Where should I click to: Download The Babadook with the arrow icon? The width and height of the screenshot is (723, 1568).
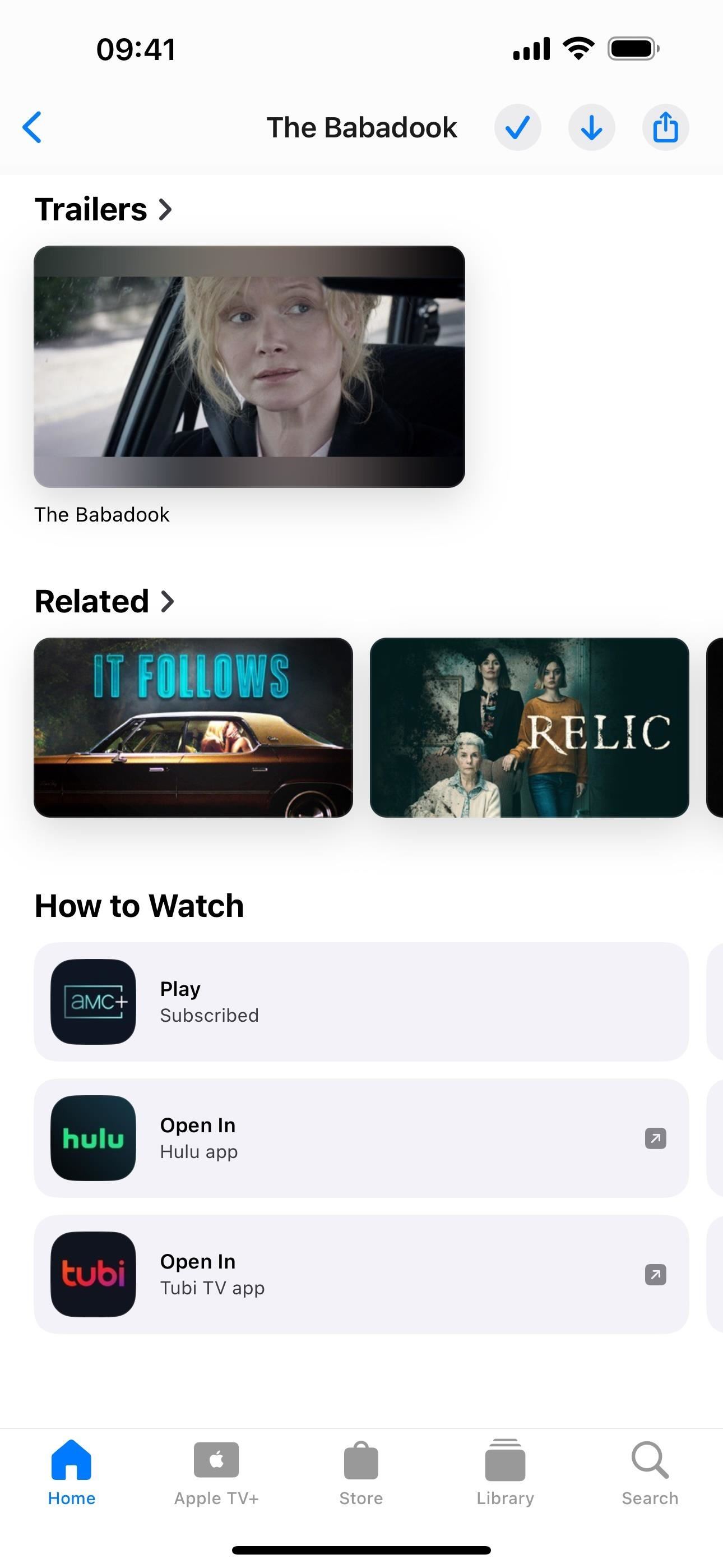[x=591, y=127]
